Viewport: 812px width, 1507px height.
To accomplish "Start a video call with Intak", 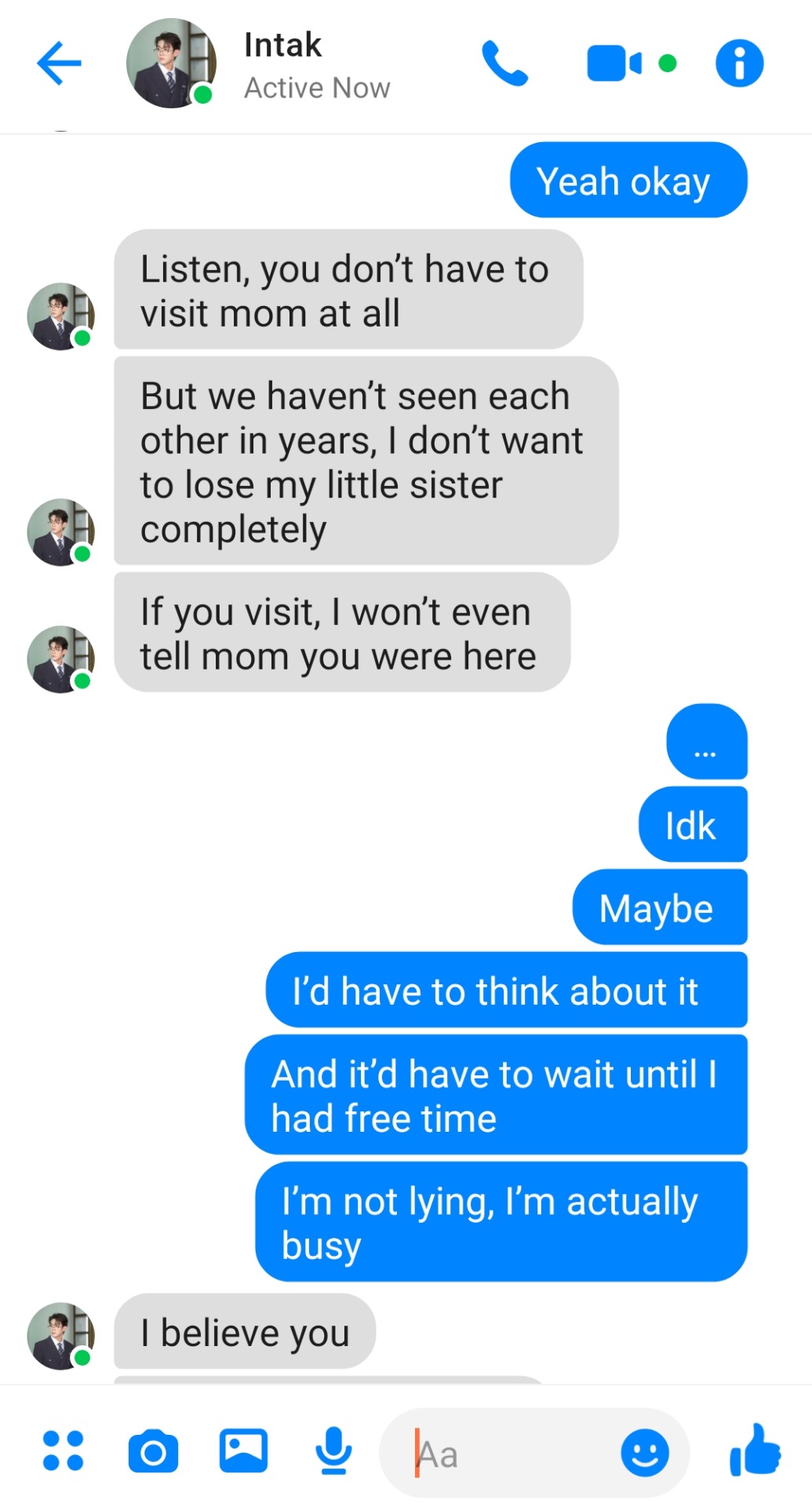I will point(614,63).
